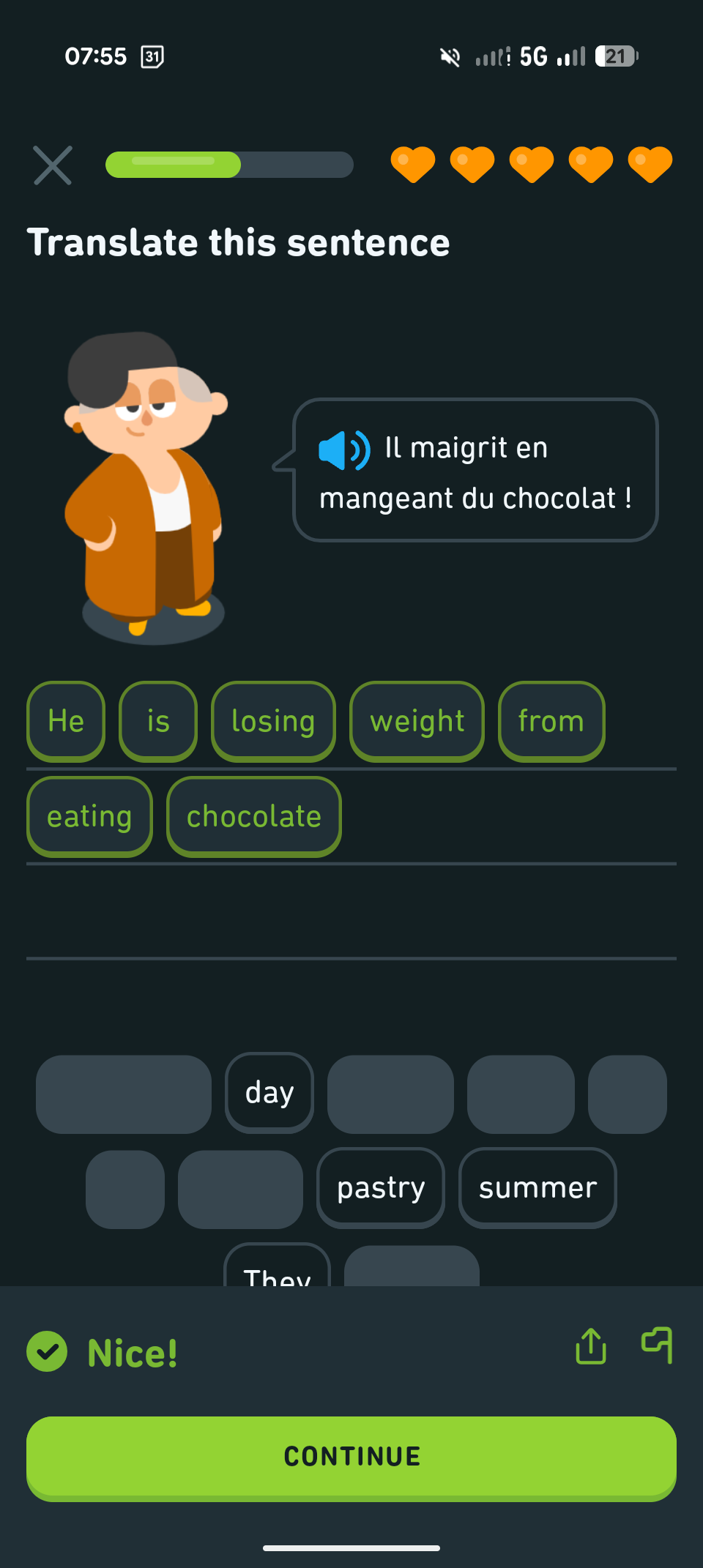Choose the word 'day' from the bank
Viewport: 703px width, 1568px height.
[269, 1093]
